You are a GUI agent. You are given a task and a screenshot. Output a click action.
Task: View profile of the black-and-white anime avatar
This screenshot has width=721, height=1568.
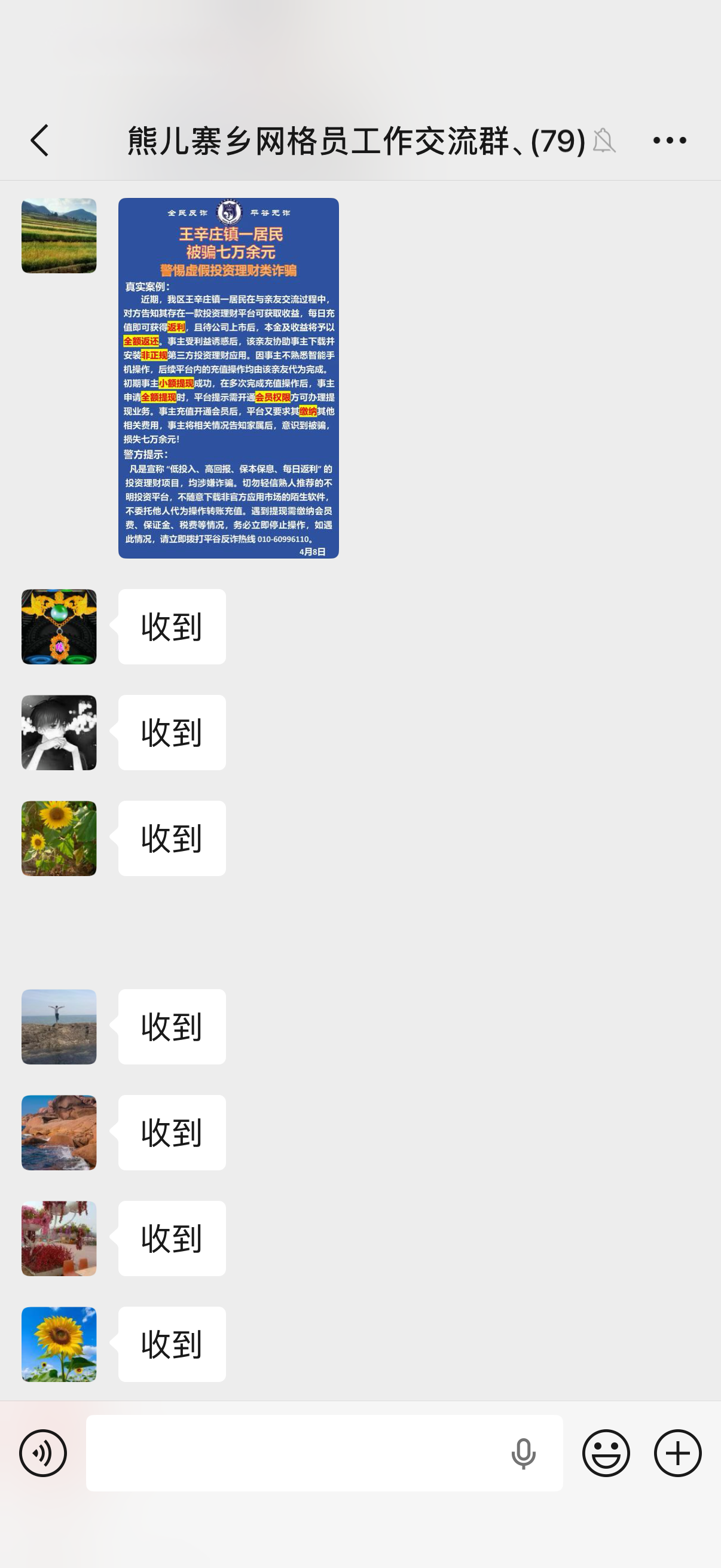coord(59,732)
